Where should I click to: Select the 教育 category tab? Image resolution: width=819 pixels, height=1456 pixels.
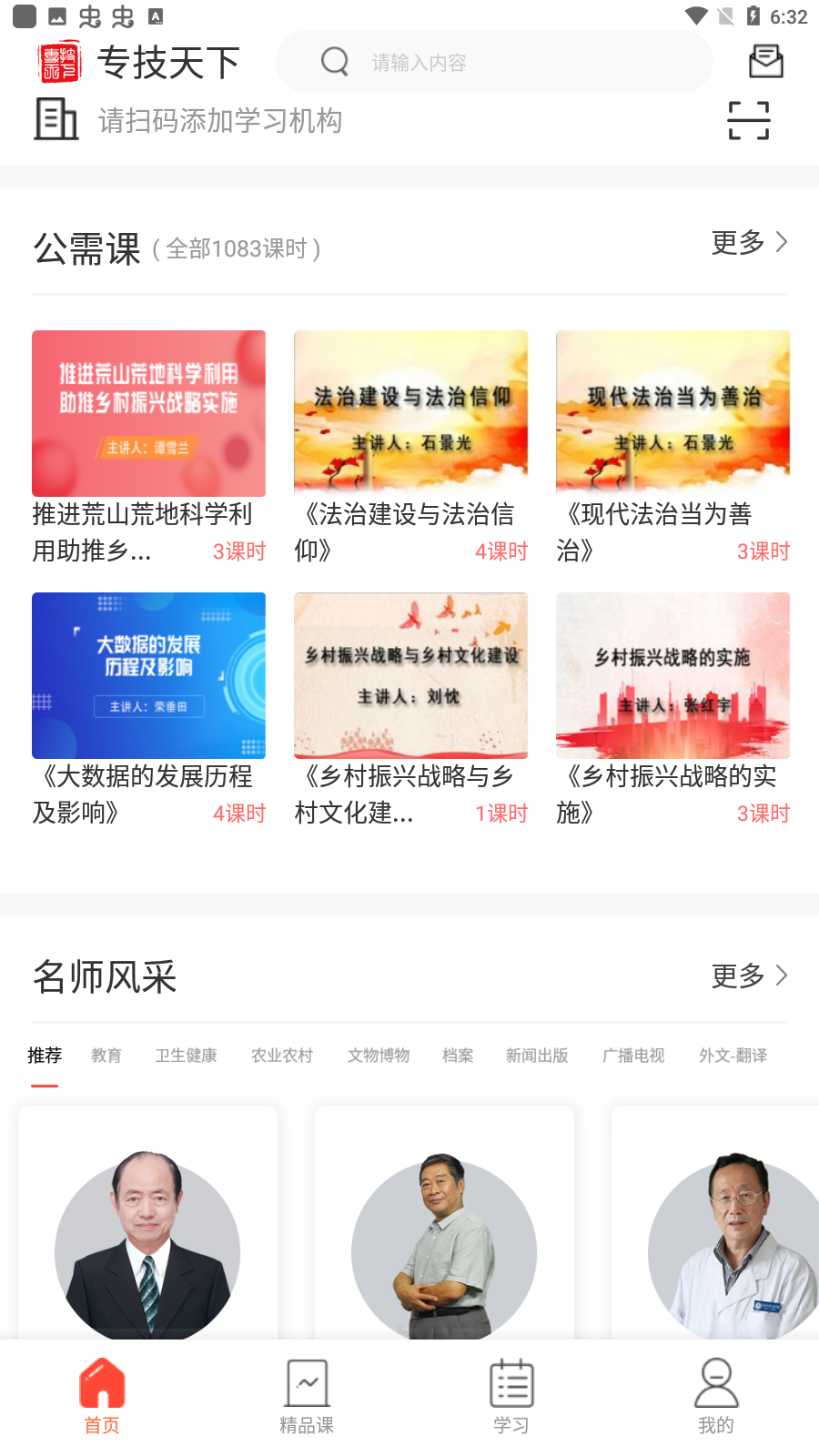coord(106,1056)
